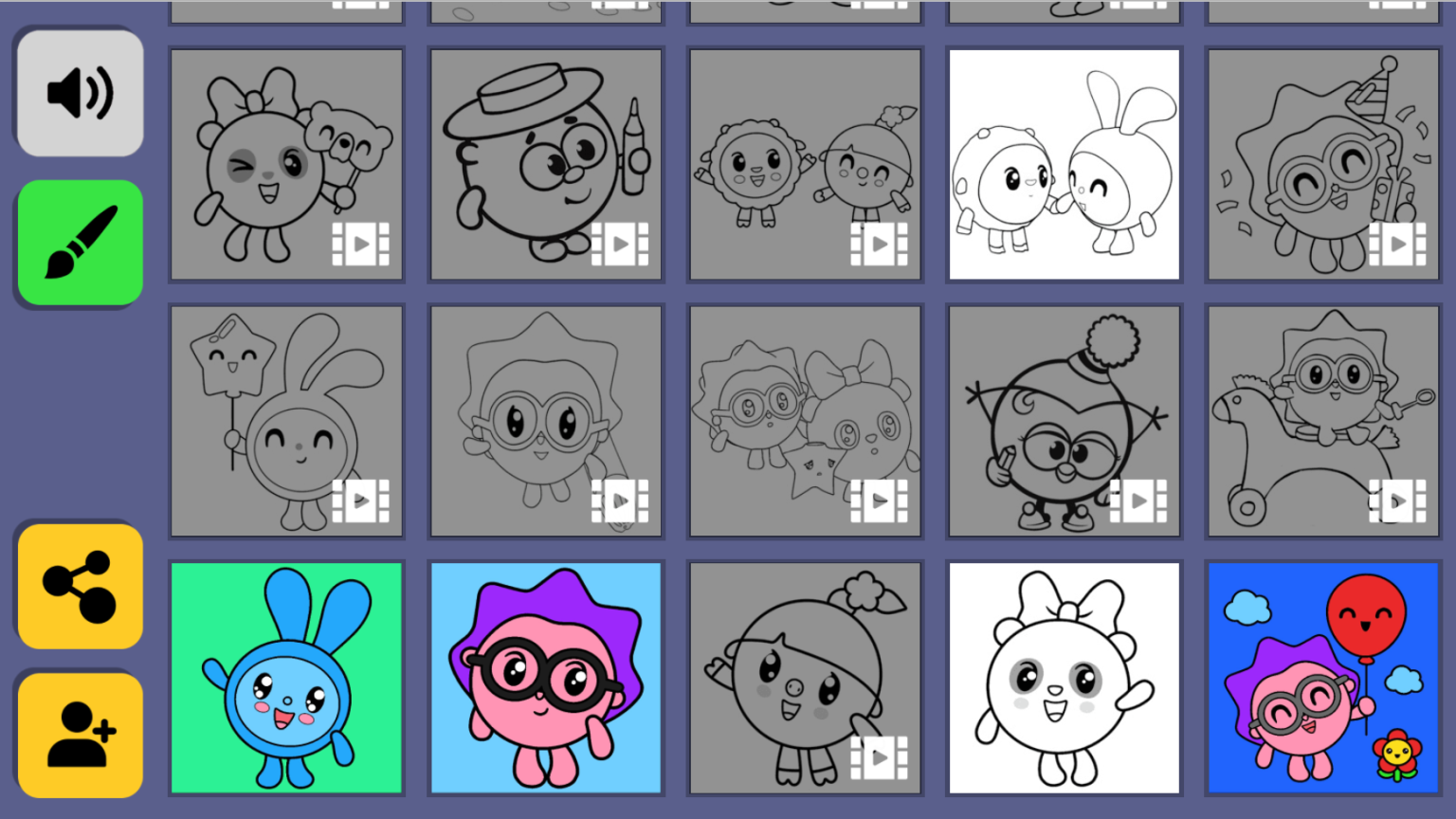Open the winking girl with teddy lollipop picture
The width and height of the screenshot is (1456, 819).
286,165
